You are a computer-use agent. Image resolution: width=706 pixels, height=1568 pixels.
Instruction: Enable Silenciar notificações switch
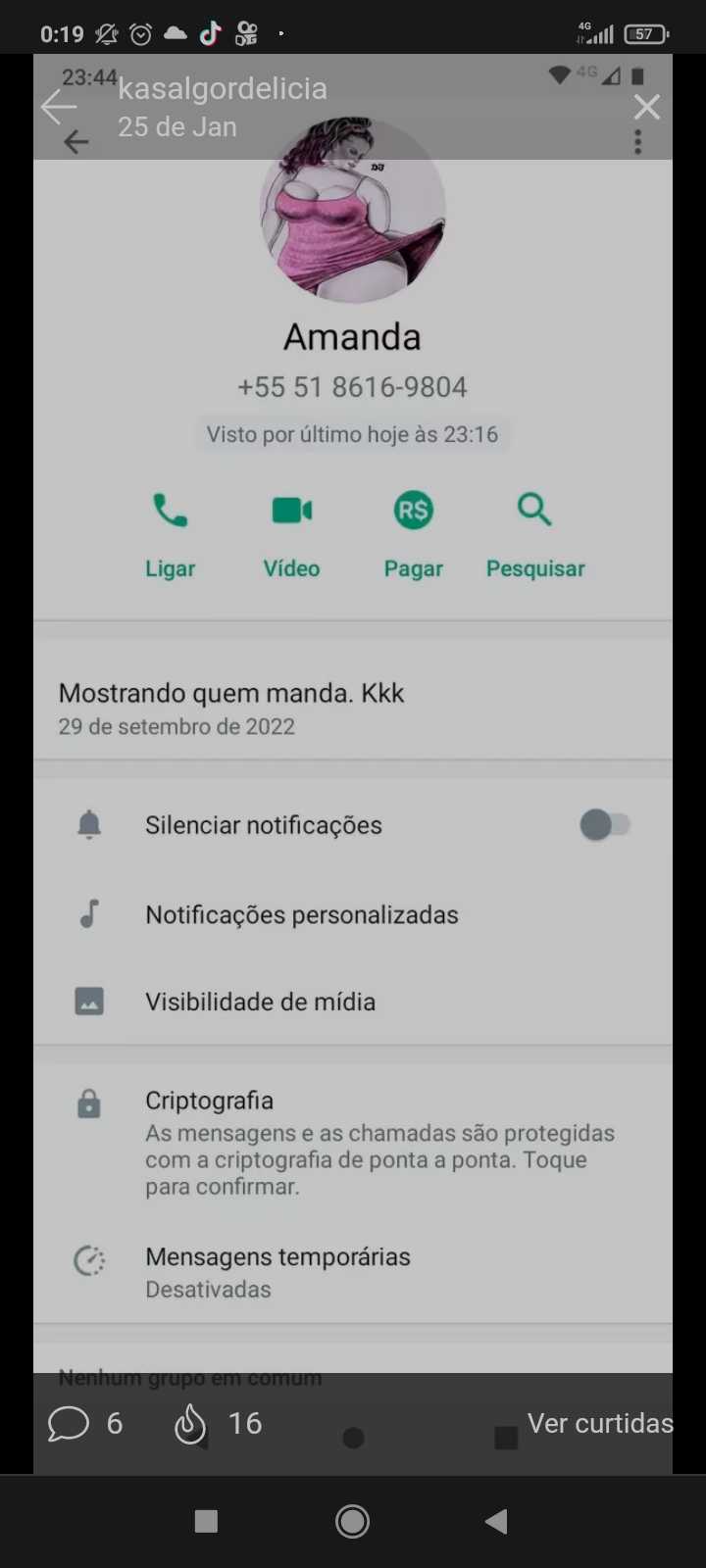click(x=604, y=824)
